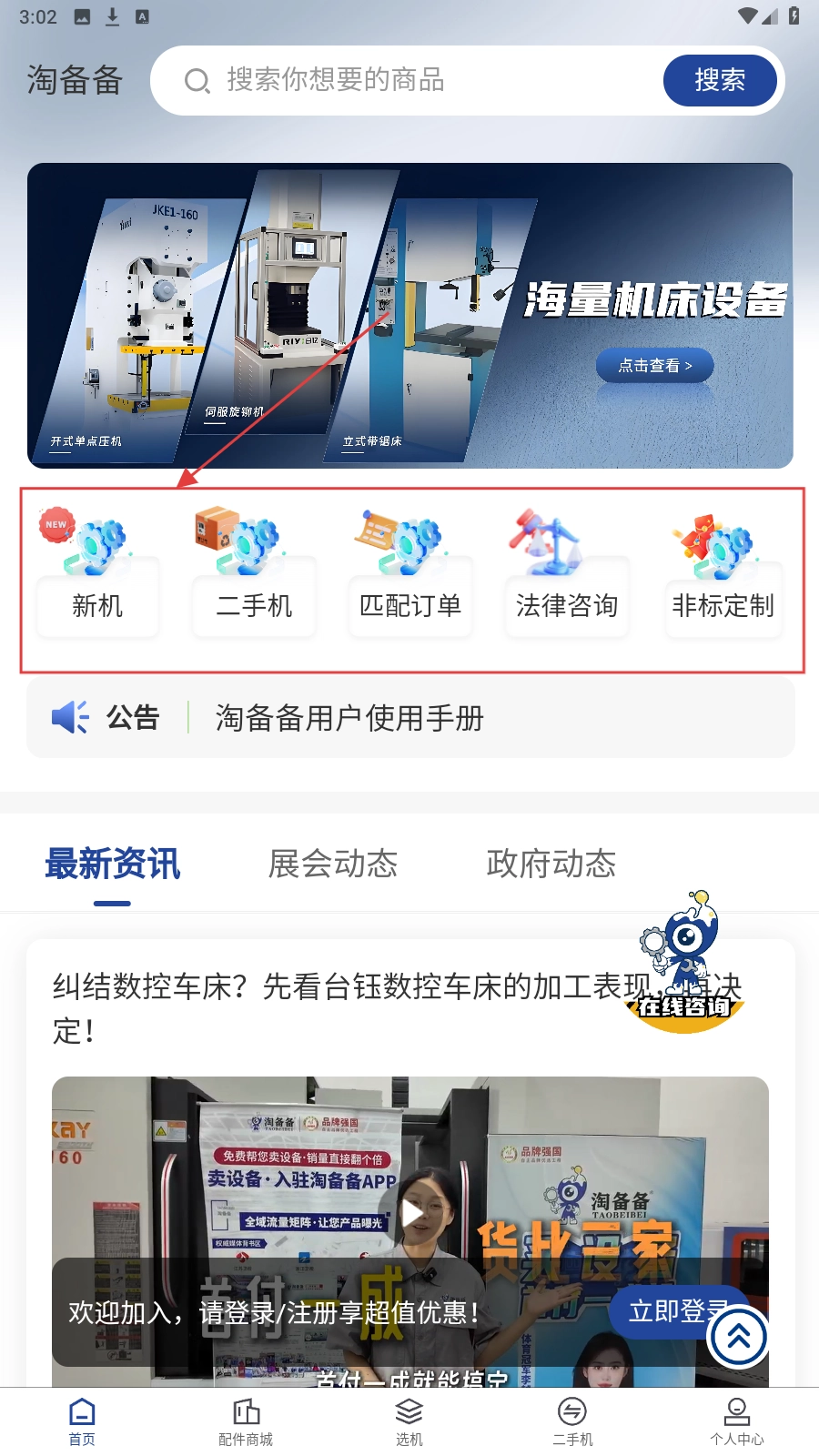Open 淘备备用户使用手册 announcement link

tap(349, 719)
